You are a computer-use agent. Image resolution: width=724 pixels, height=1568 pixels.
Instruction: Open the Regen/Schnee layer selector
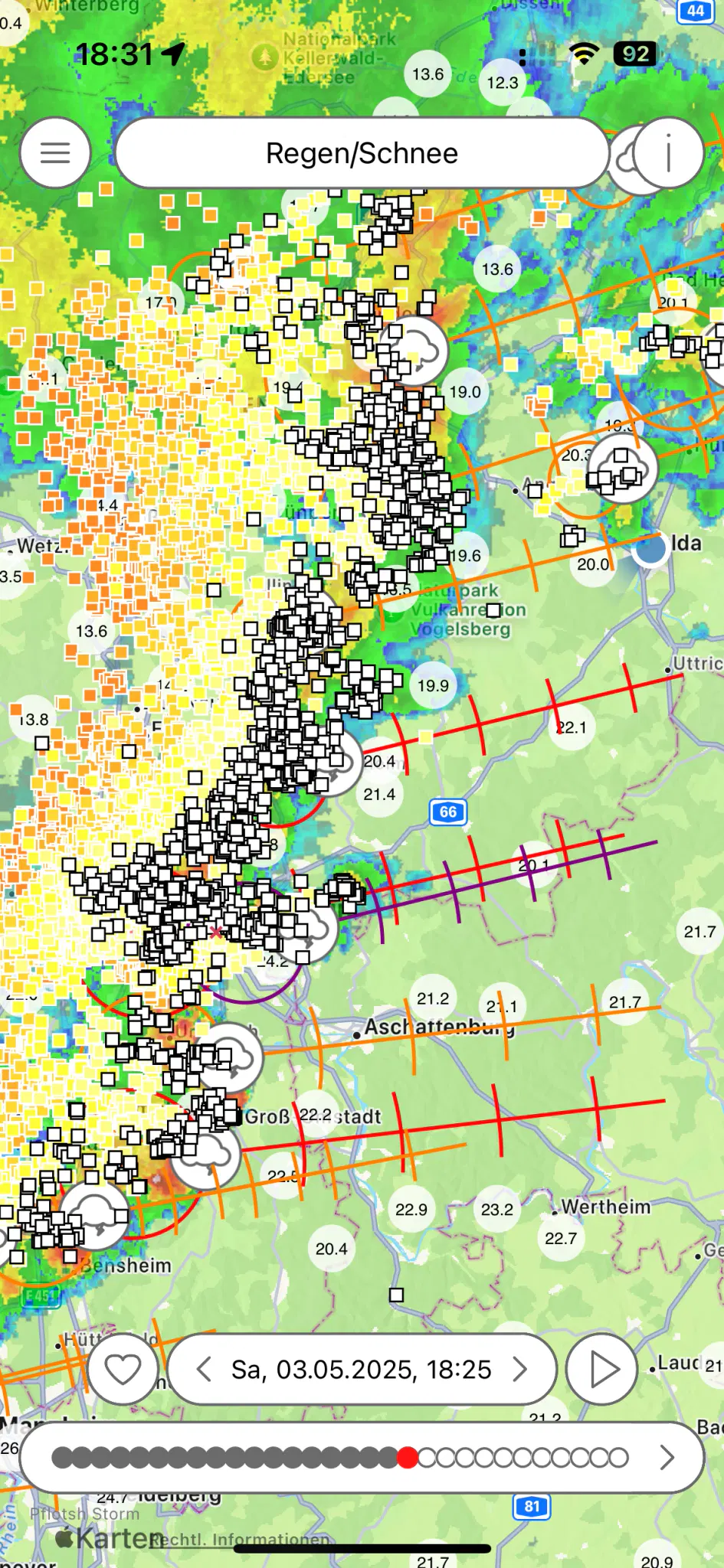(362, 153)
